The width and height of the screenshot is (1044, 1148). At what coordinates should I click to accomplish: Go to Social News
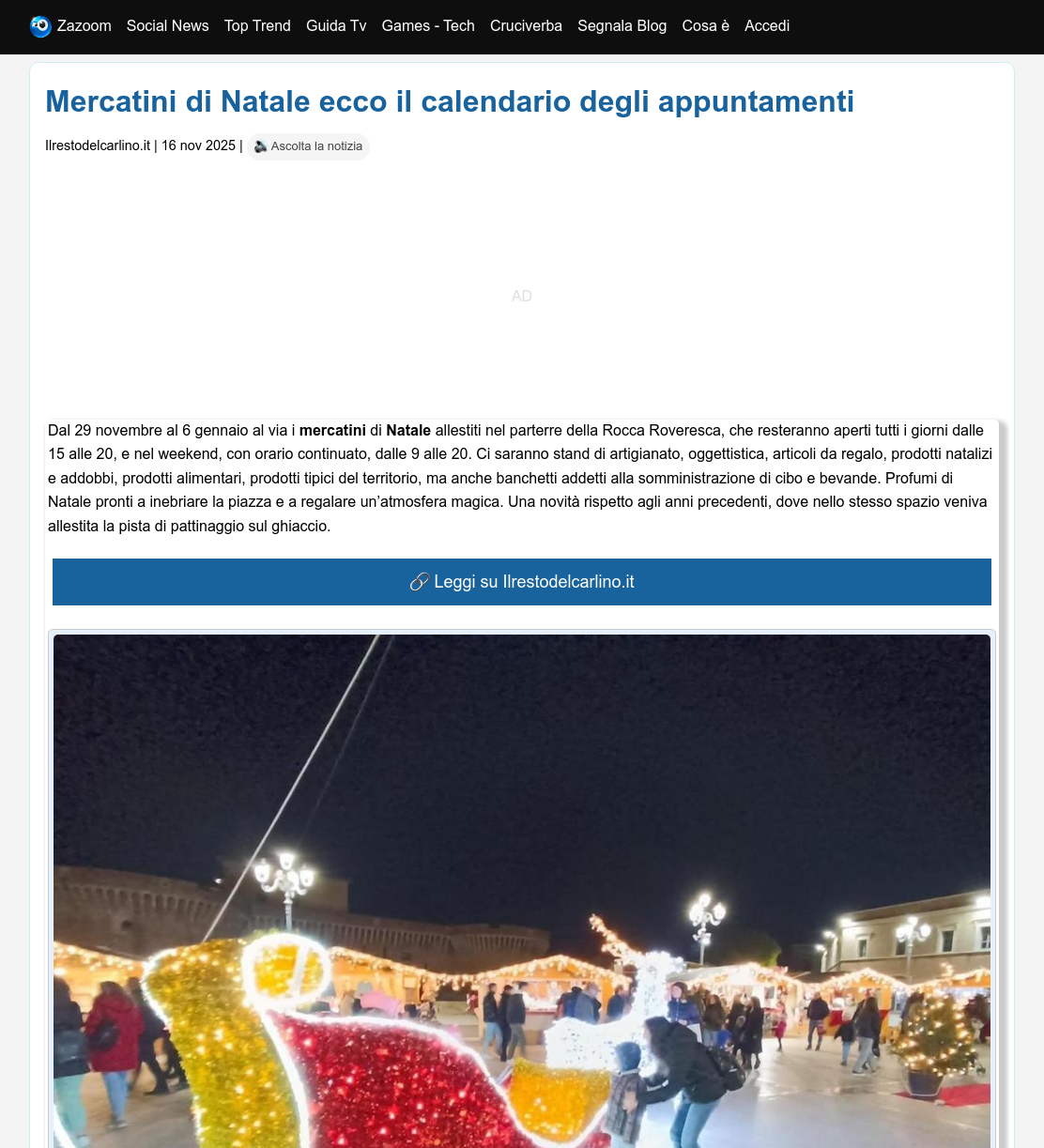168,26
